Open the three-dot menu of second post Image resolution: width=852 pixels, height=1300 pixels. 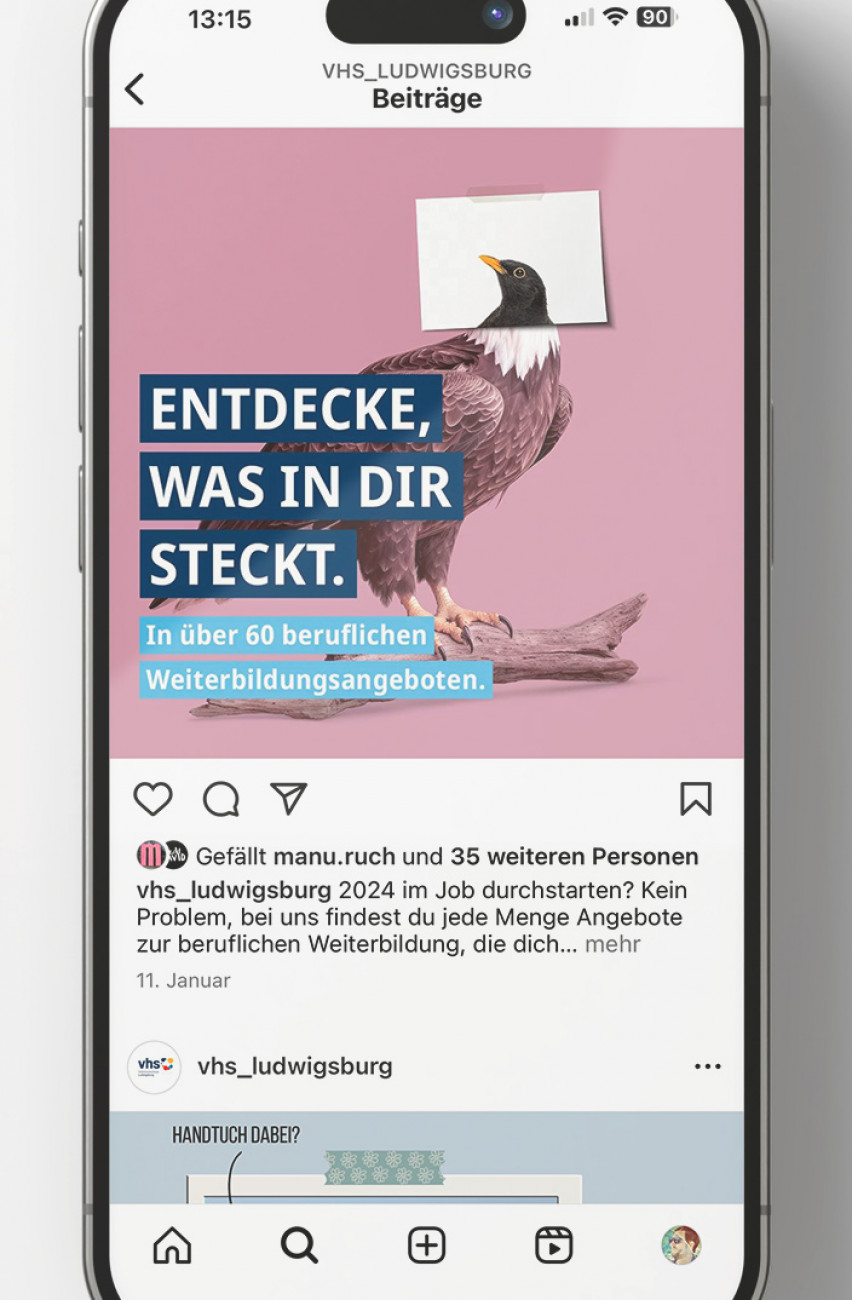coord(707,1067)
